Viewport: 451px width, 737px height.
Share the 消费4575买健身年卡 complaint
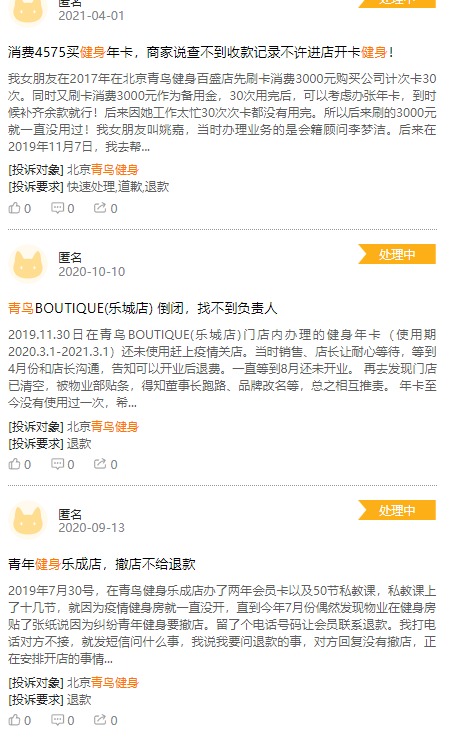(x=105, y=208)
